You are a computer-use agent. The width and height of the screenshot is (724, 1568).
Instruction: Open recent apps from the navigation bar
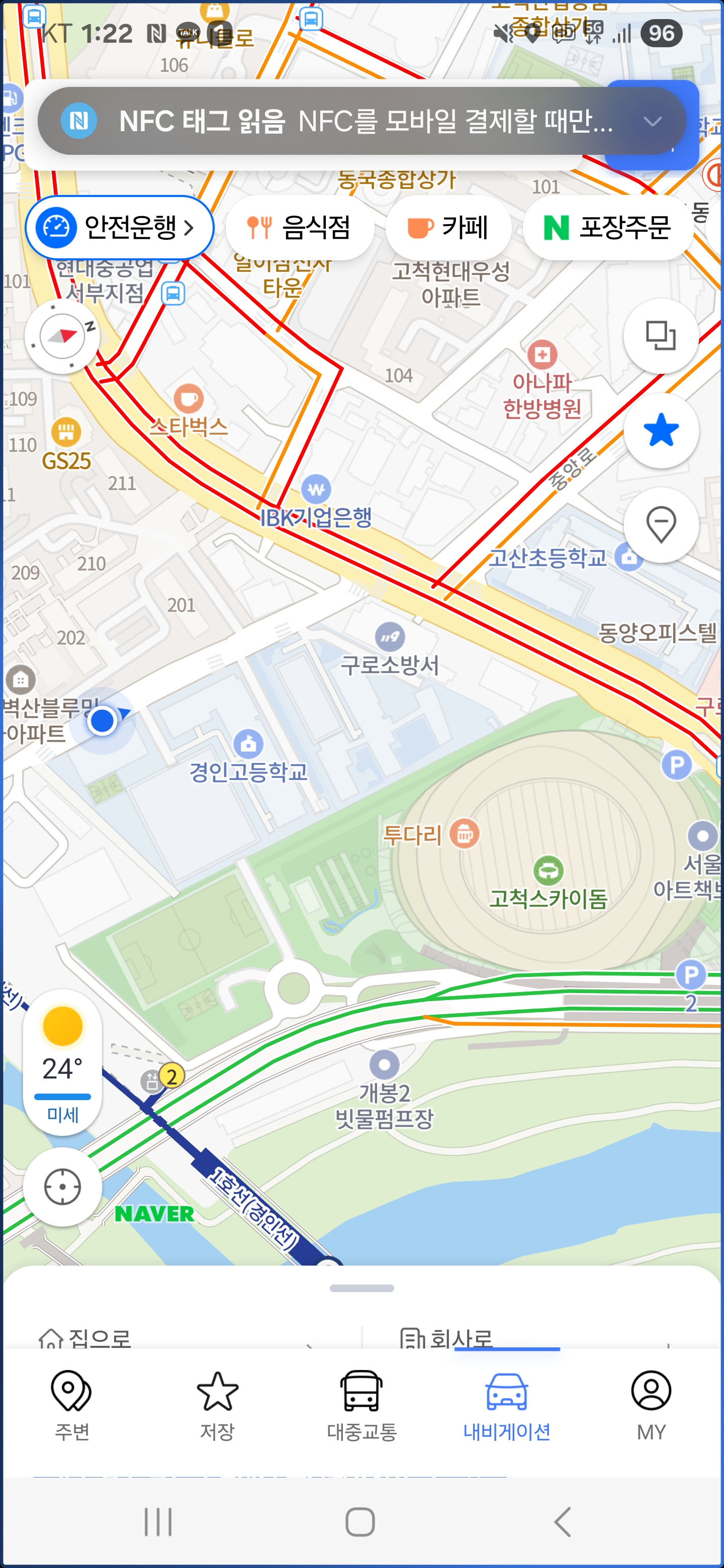(x=158, y=1522)
